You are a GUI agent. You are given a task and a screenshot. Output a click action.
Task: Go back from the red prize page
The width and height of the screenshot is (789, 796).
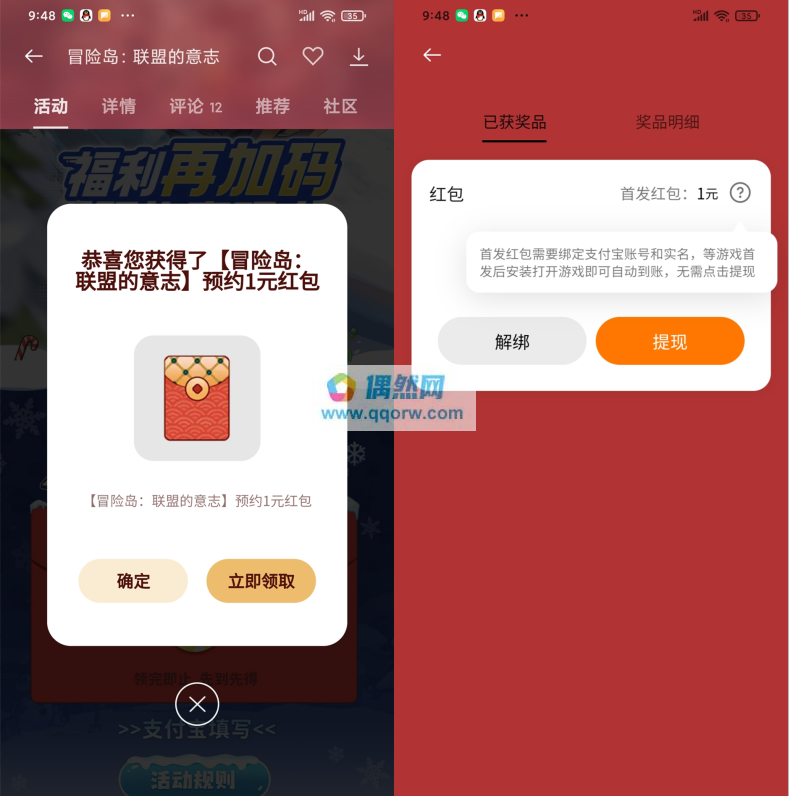click(432, 55)
